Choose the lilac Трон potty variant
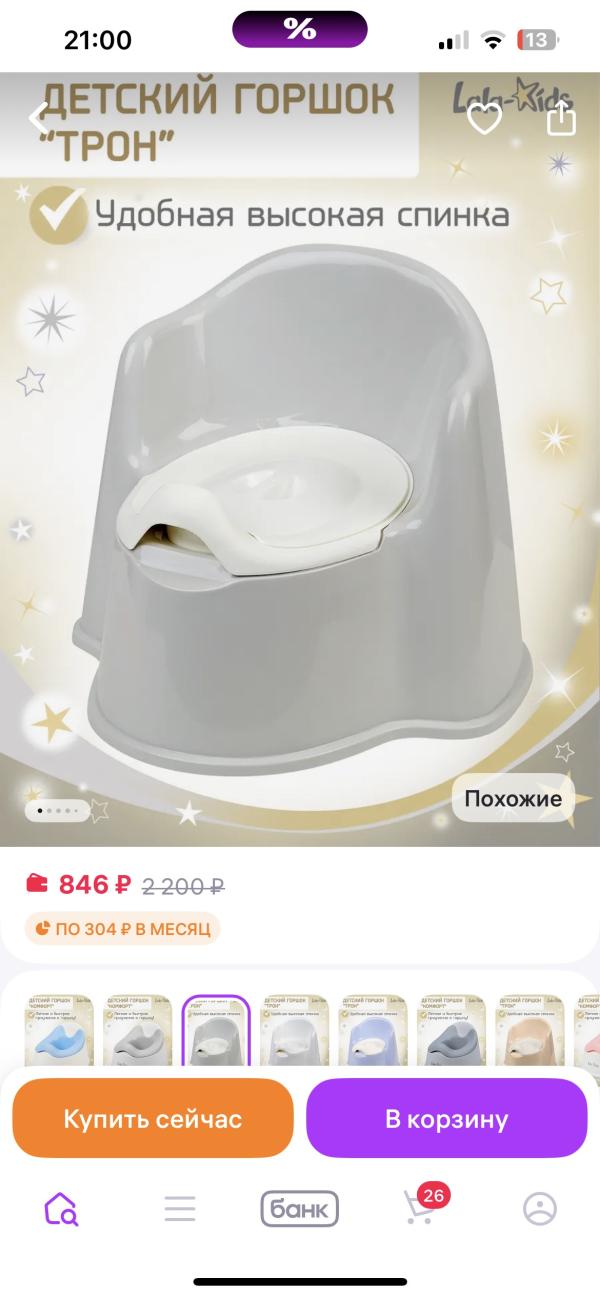The width and height of the screenshot is (600, 1297). (372, 1030)
